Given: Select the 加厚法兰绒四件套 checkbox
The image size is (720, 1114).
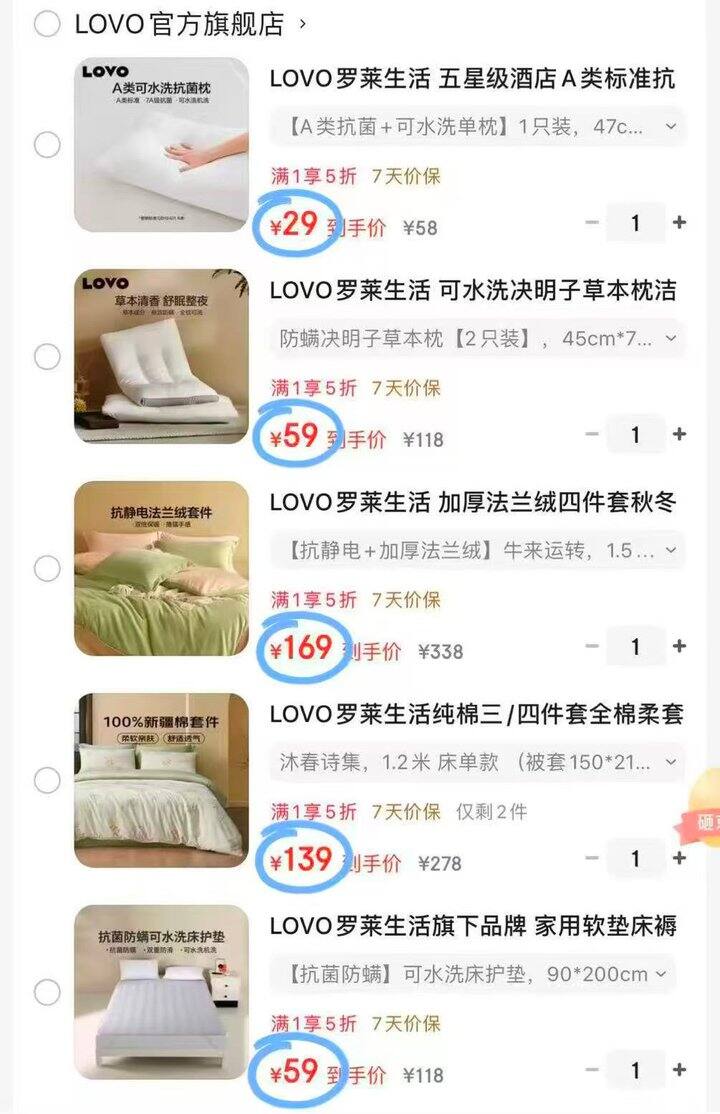Looking at the screenshot, I should [x=47, y=568].
